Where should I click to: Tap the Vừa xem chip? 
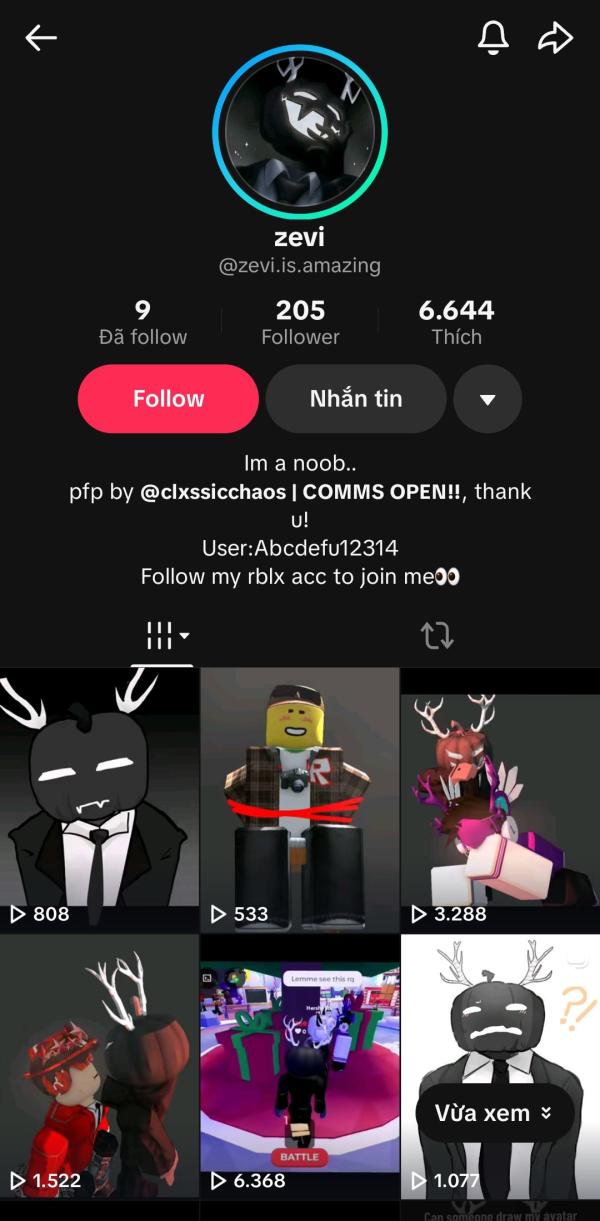coord(494,1113)
